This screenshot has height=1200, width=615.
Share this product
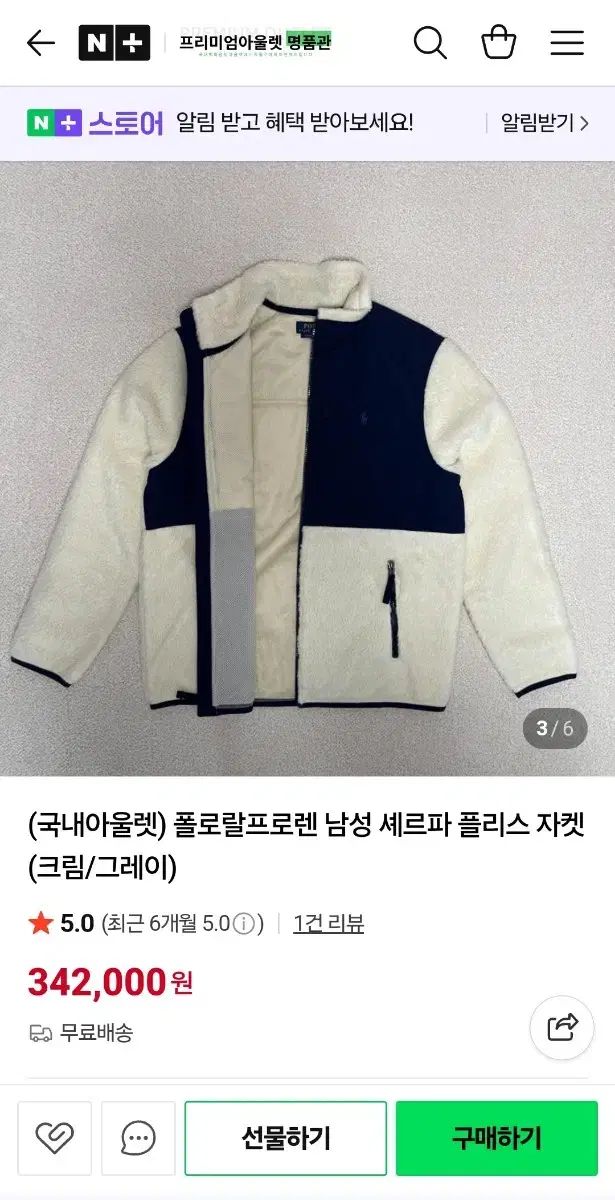pos(562,1027)
